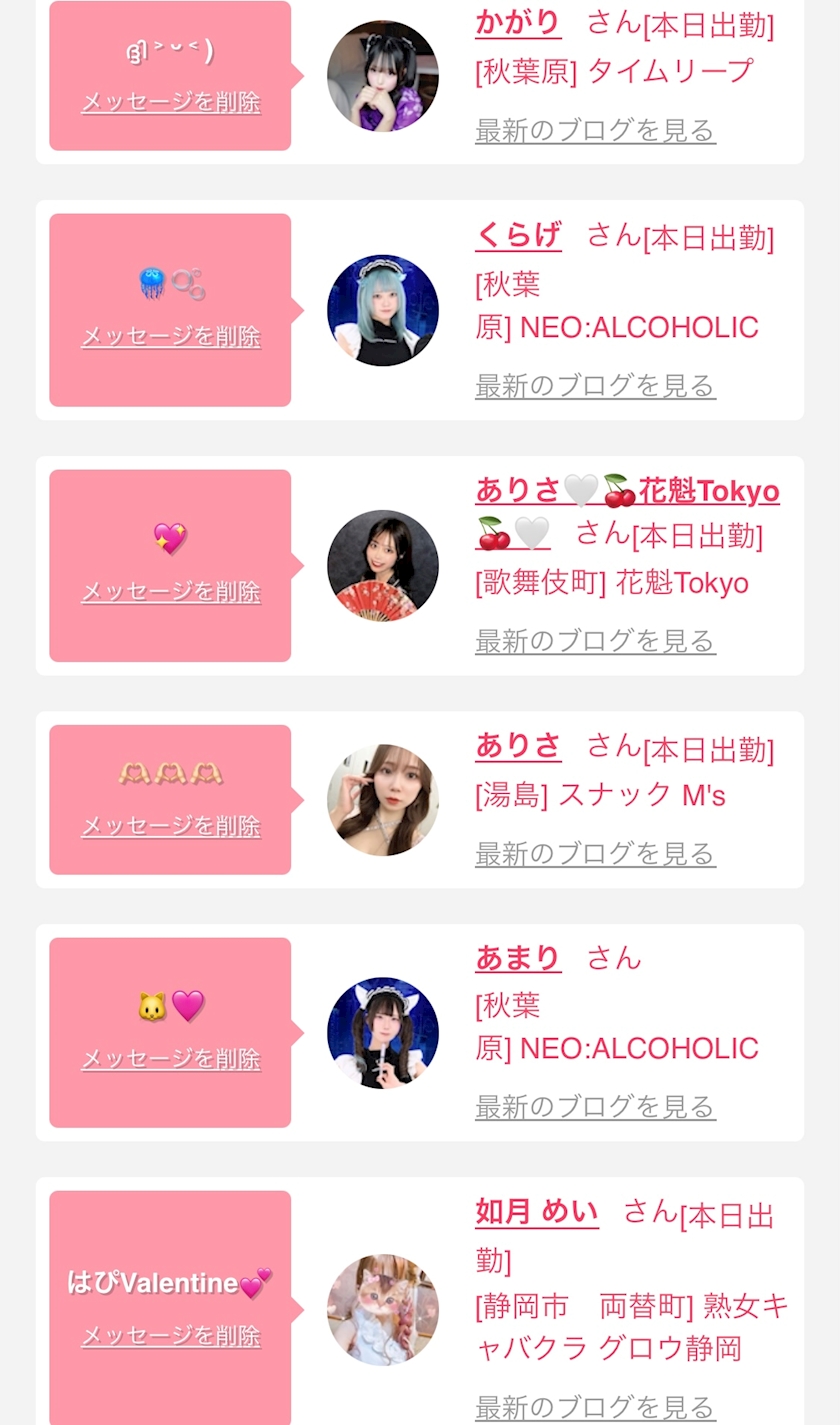Open くらげ's profile name link
Image resolution: width=840 pixels, height=1425 pixels.
pos(518,235)
